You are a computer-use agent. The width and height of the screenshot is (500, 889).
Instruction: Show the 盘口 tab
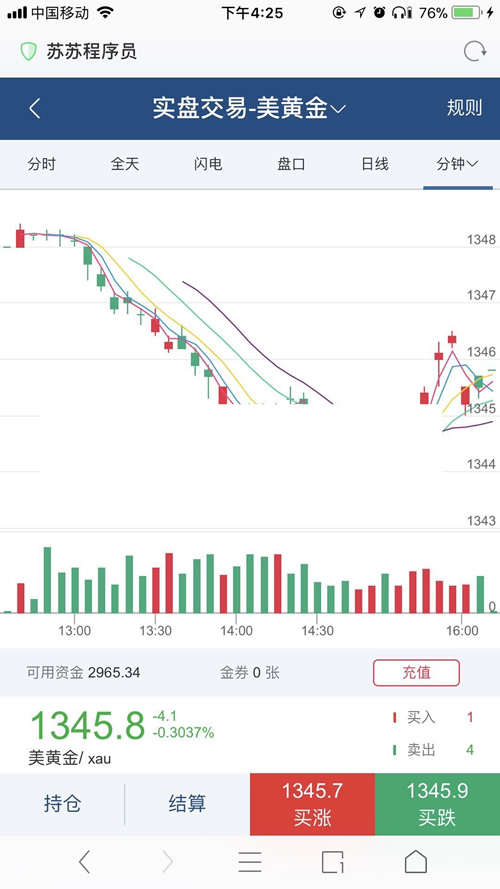click(x=291, y=164)
